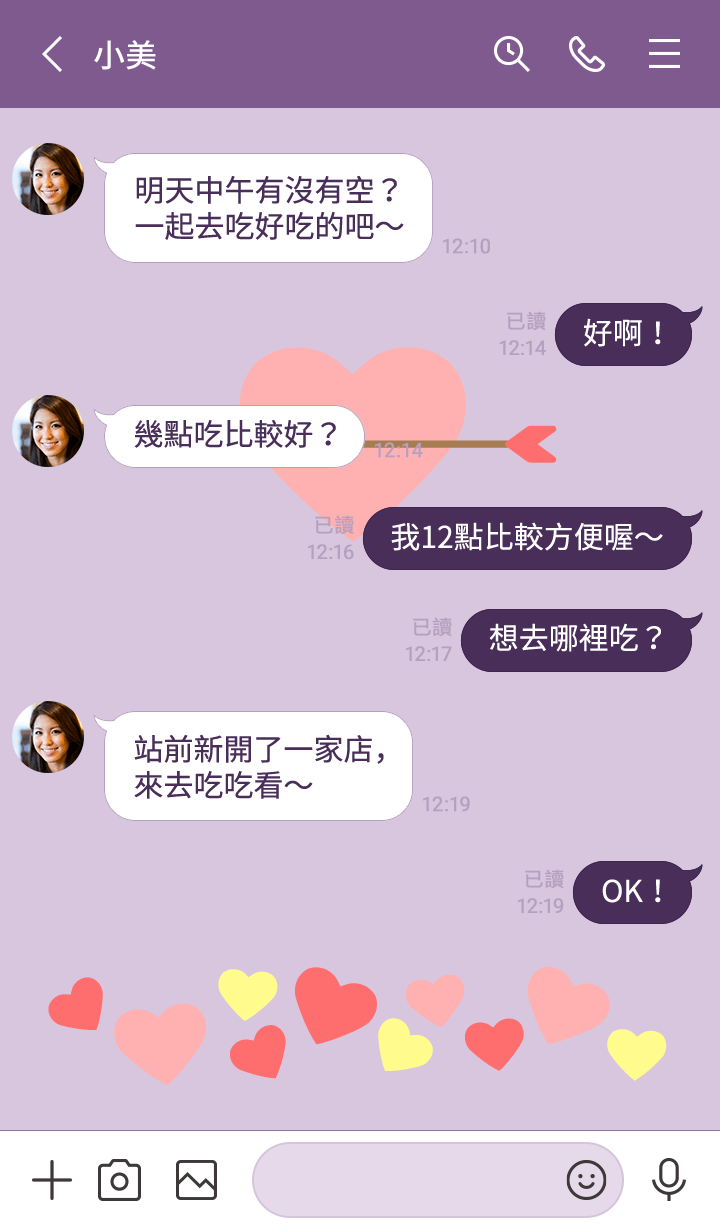The height and width of the screenshot is (1232, 720).
Task: Open the plus attachment options
Action: [52, 1181]
